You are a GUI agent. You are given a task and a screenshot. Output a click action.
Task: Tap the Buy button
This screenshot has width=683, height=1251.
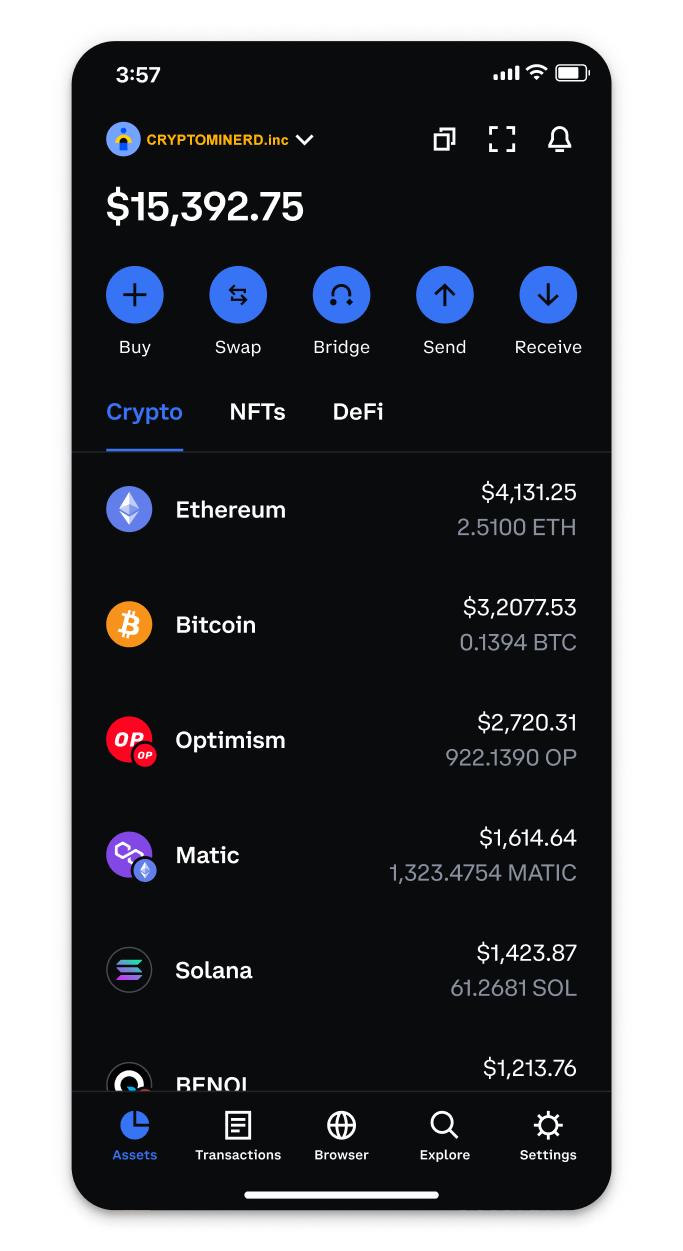pos(135,296)
